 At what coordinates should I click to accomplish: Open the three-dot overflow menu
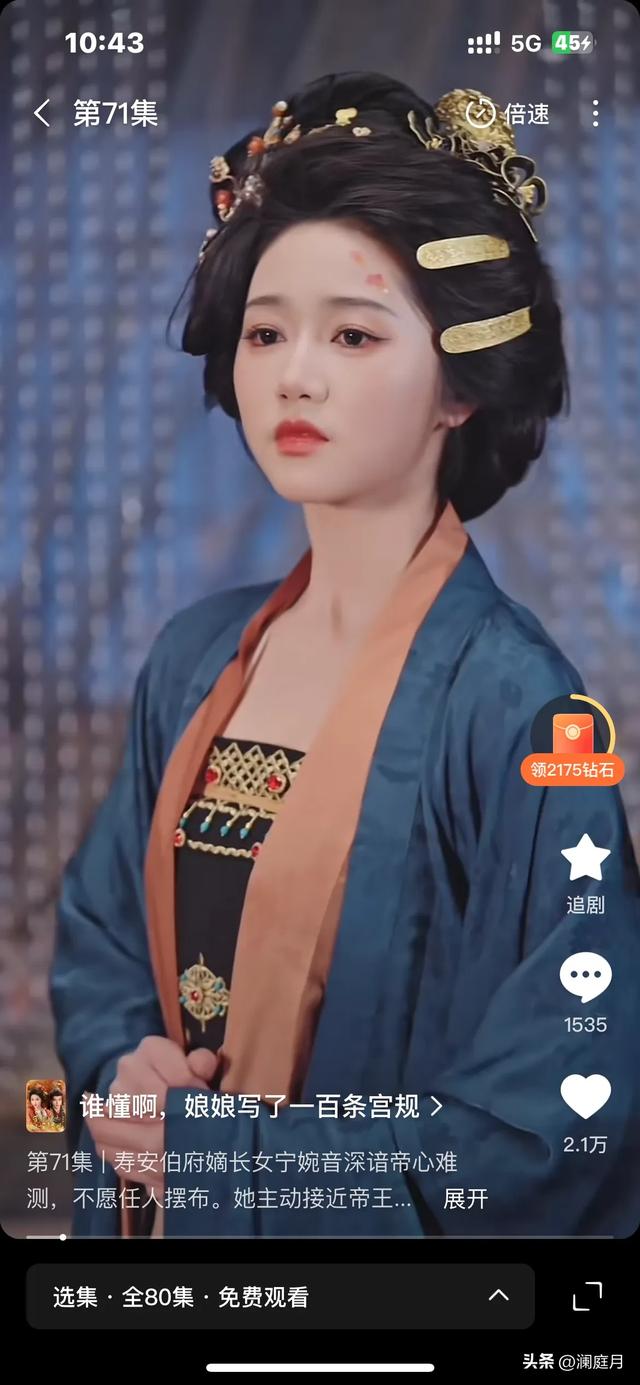(x=595, y=113)
